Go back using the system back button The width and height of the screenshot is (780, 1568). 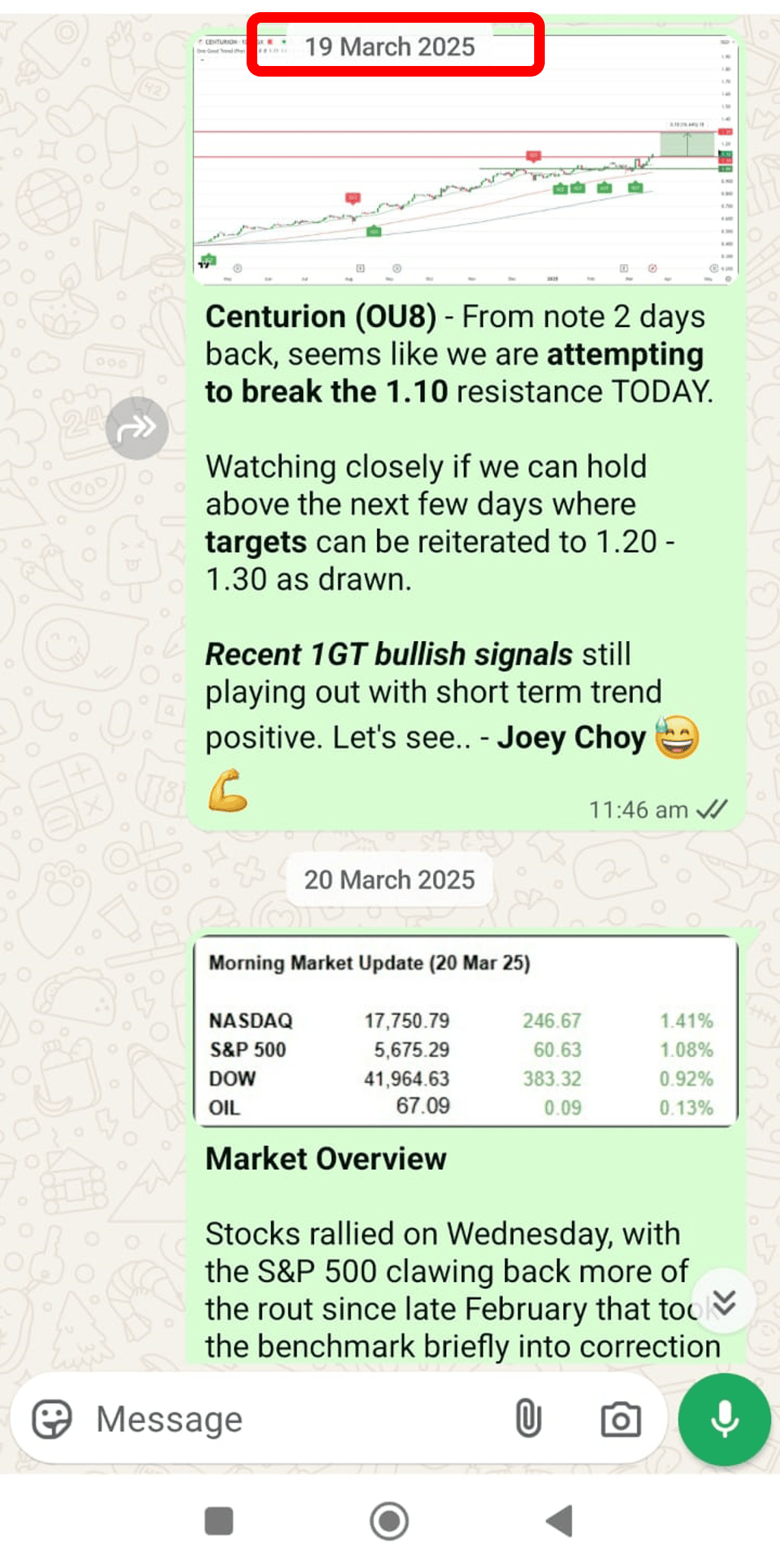(560, 1521)
